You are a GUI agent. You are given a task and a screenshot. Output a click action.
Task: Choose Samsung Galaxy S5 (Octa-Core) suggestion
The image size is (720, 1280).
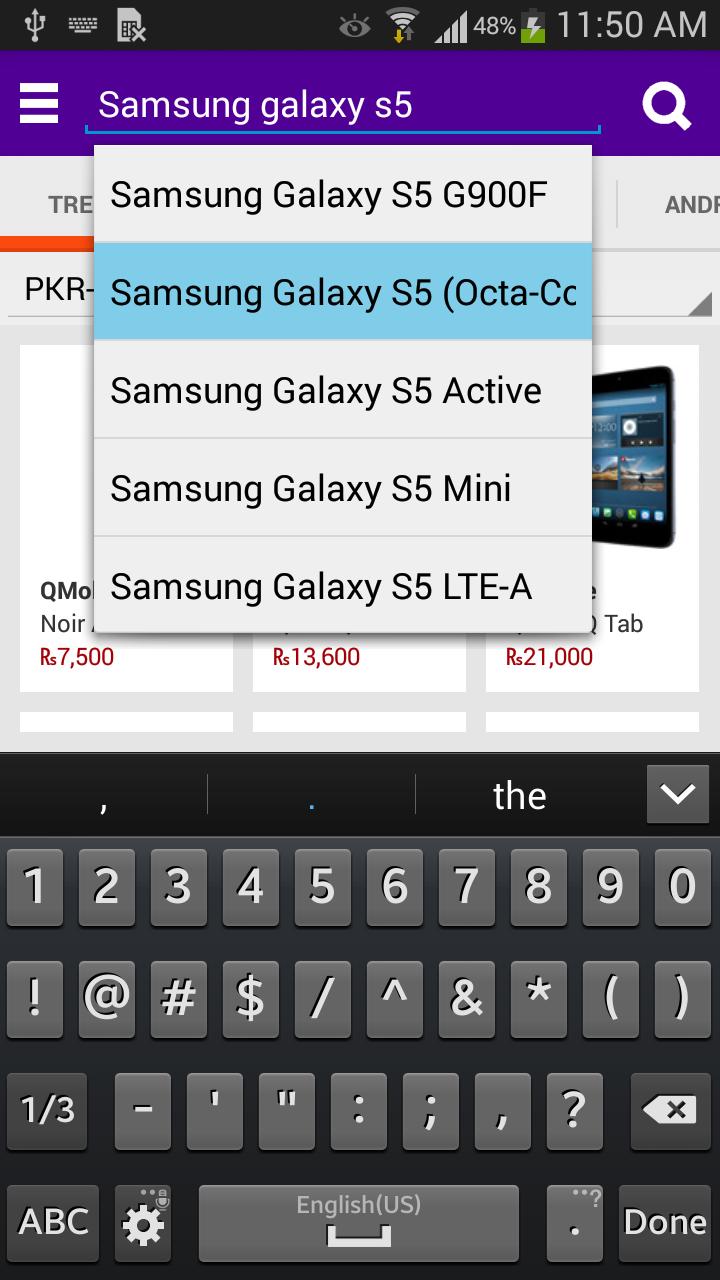tap(342, 292)
